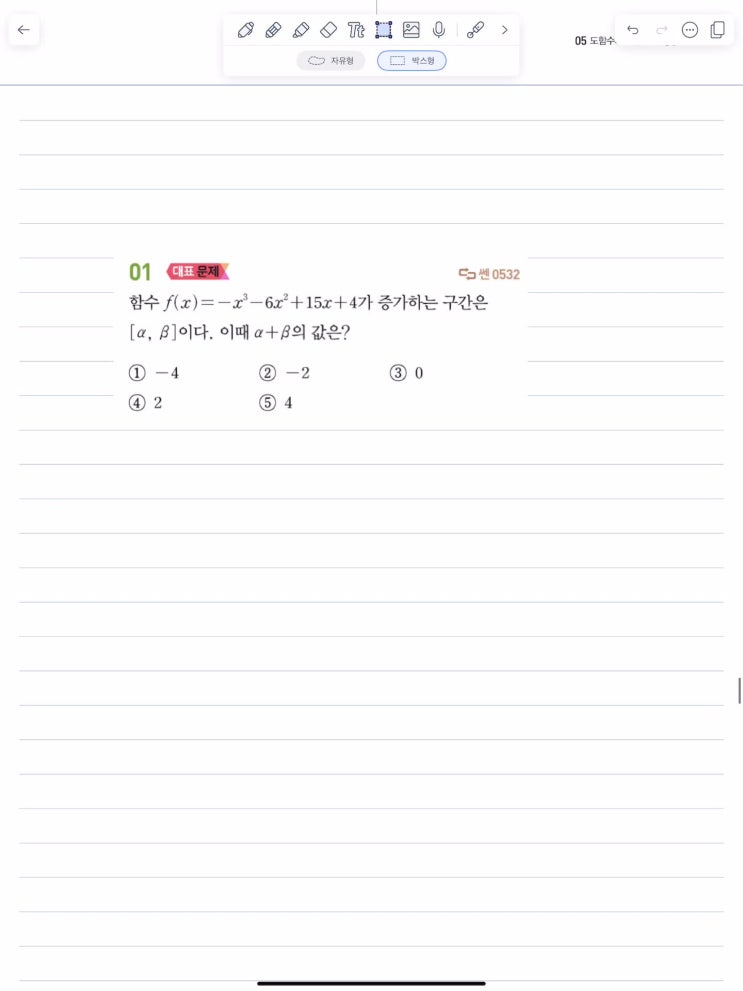Activate the text tool
This screenshot has width=743, height=991.
(x=356, y=30)
